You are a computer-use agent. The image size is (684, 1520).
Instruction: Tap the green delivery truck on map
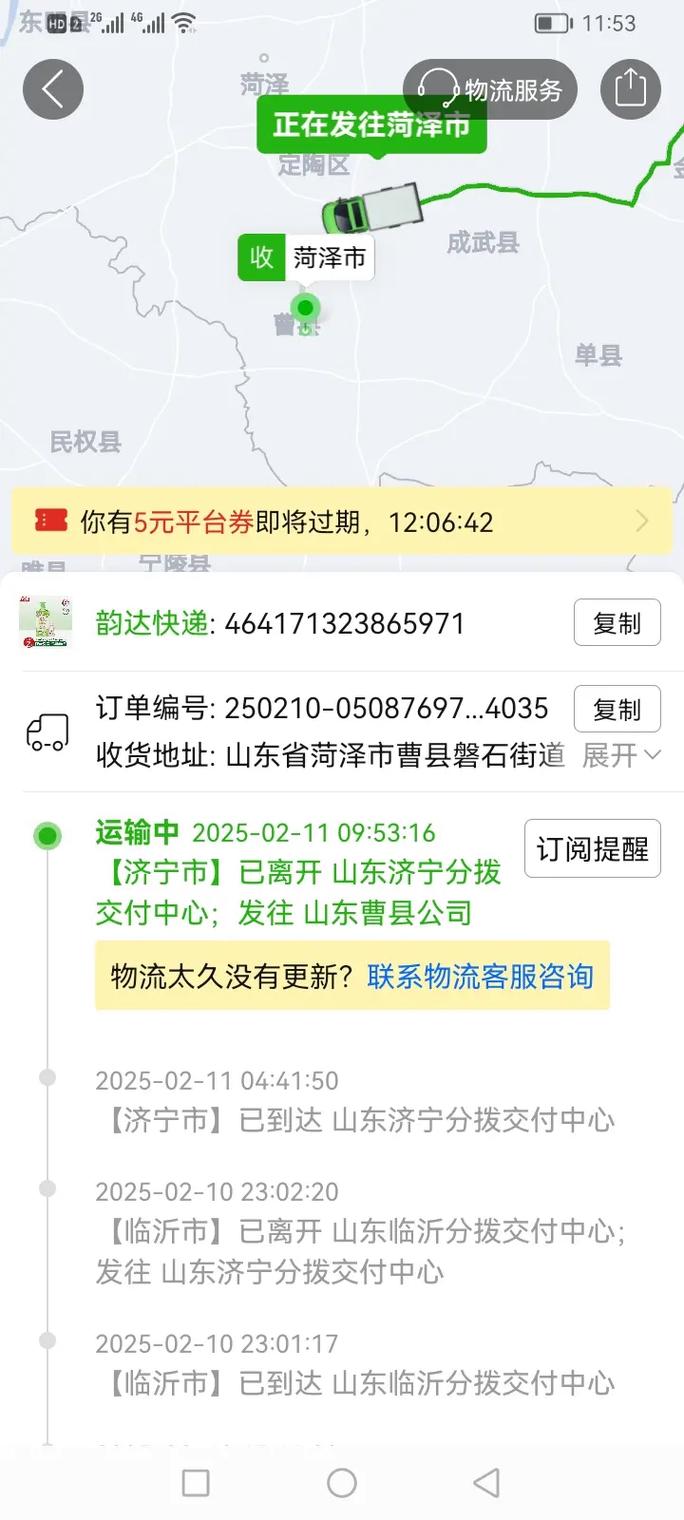click(x=368, y=207)
